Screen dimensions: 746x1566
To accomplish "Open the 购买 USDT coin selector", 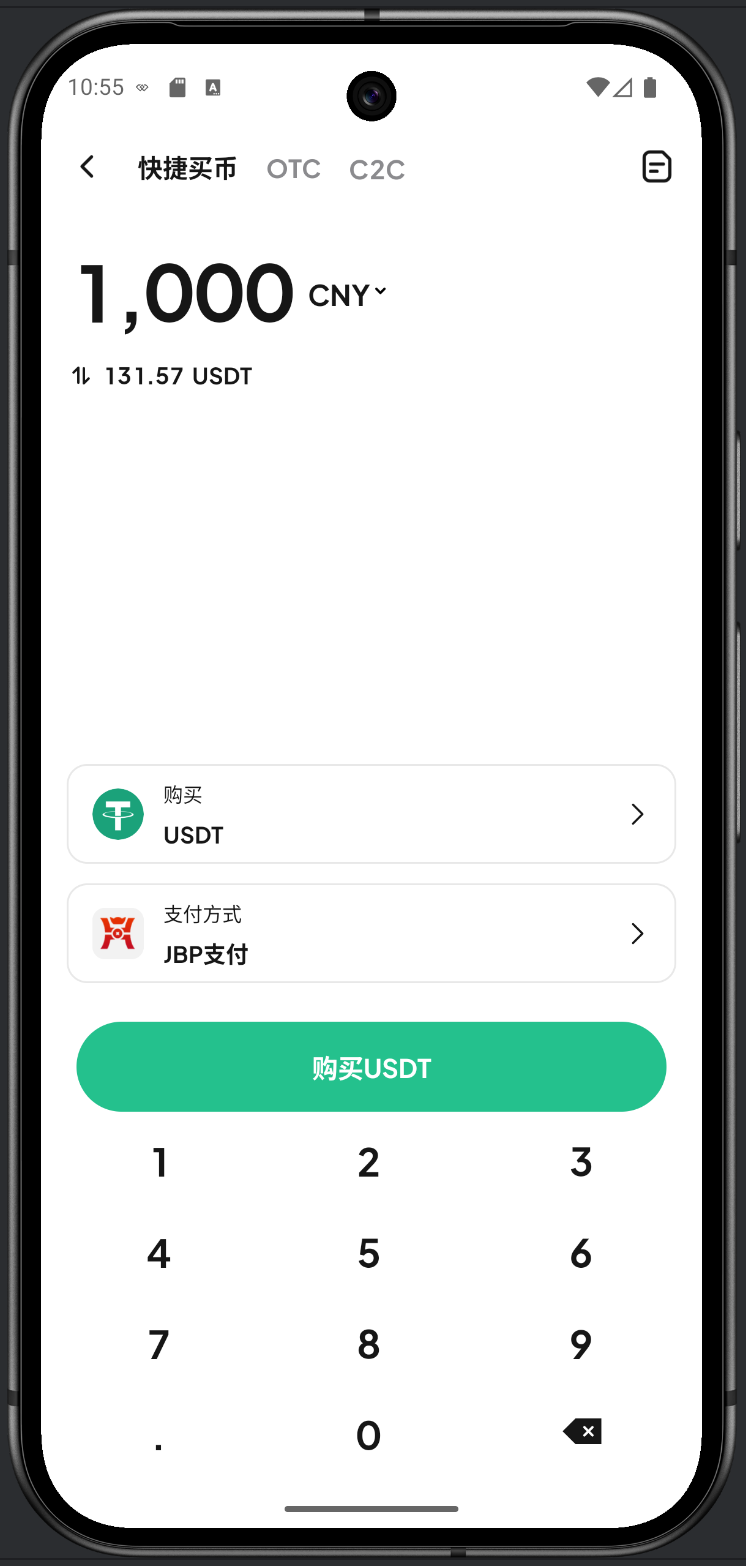I will tap(371, 814).
